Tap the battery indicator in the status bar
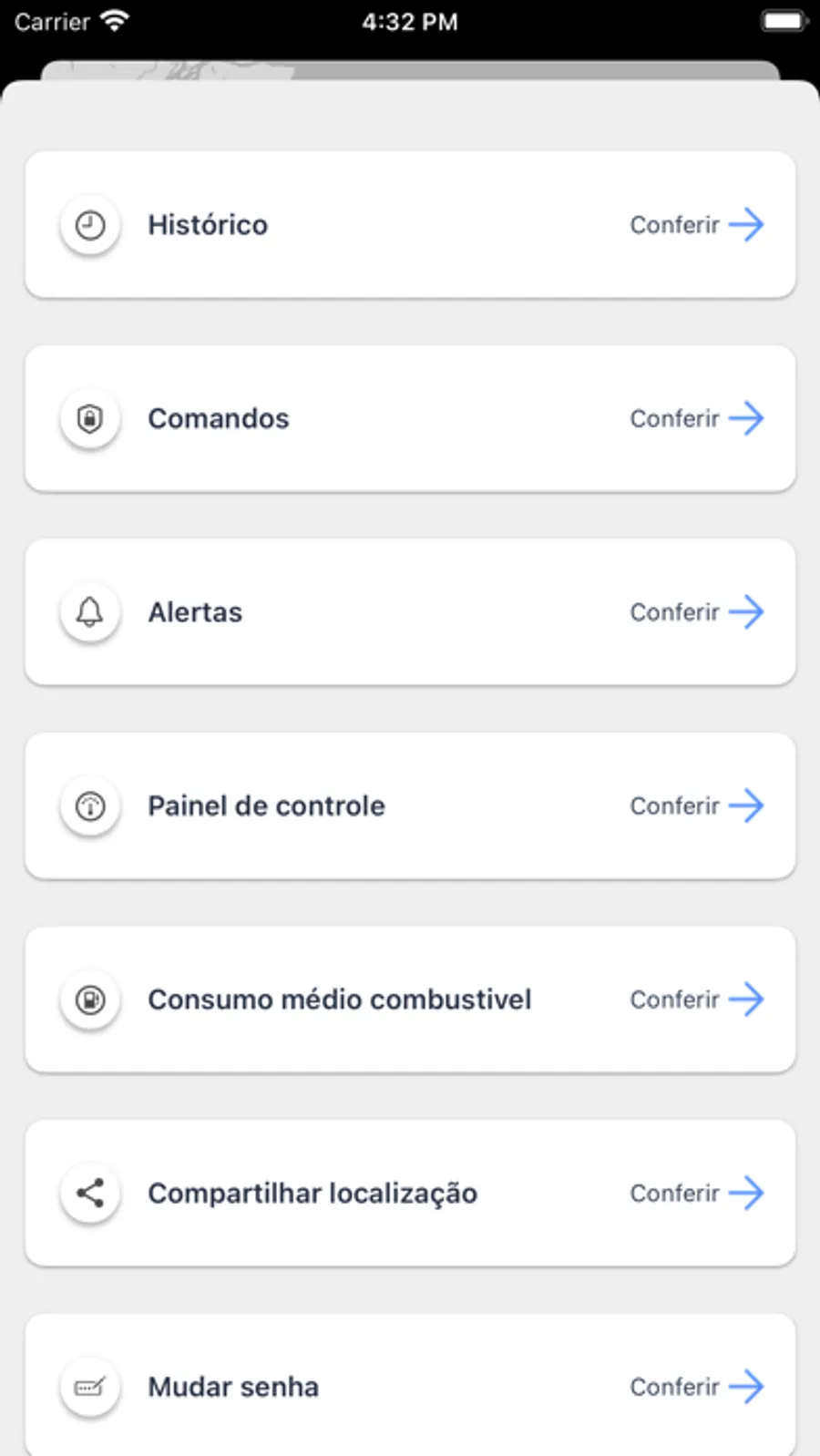Viewport: 820px width, 1456px height. coord(784,18)
